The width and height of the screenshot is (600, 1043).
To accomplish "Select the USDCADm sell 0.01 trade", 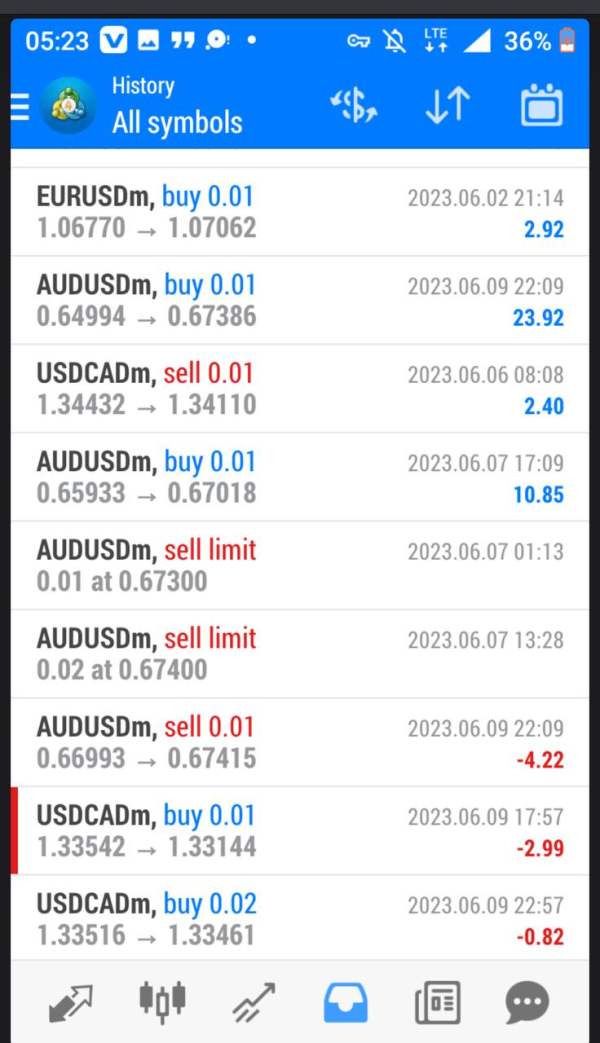I will pos(300,388).
